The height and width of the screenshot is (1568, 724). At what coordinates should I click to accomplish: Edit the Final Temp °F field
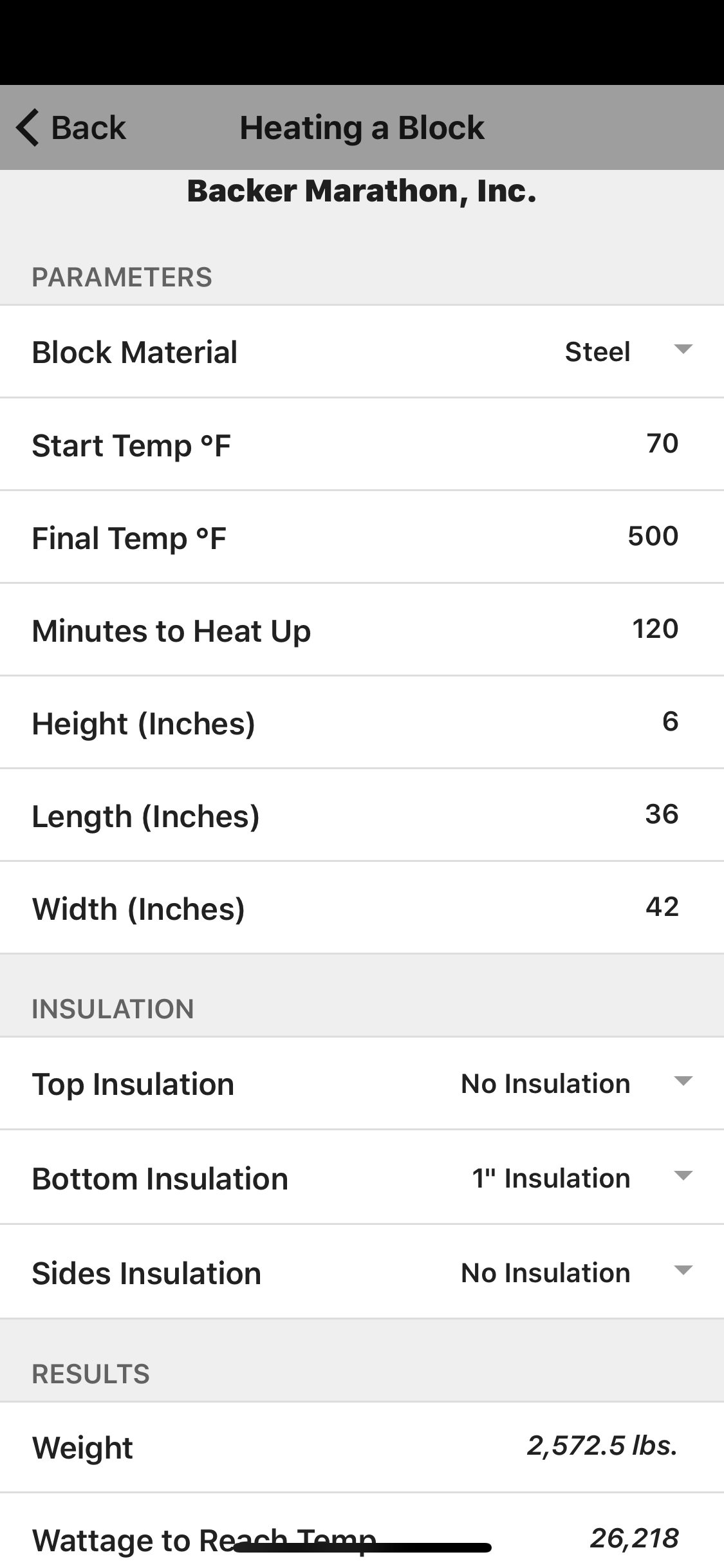click(x=653, y=536)
